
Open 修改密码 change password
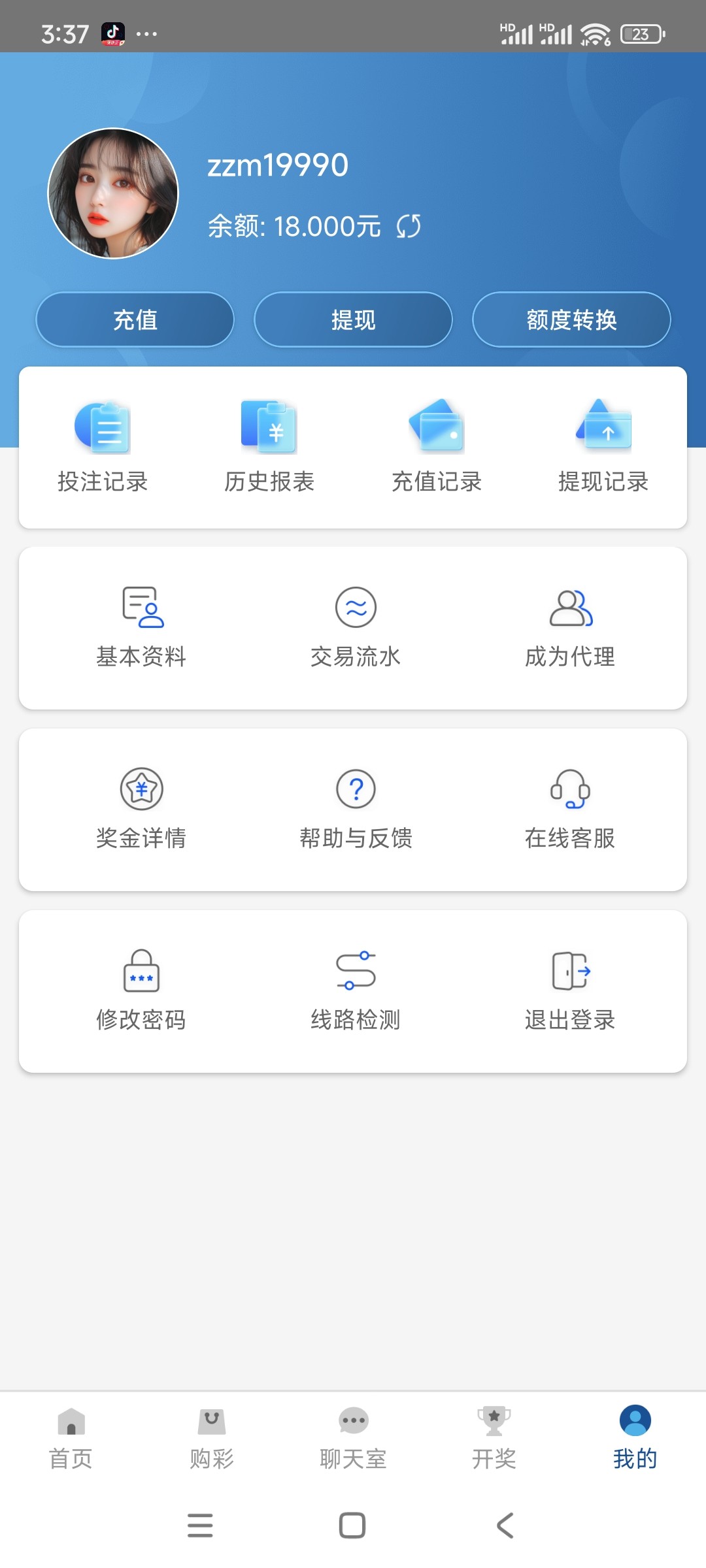pos(141,990)
